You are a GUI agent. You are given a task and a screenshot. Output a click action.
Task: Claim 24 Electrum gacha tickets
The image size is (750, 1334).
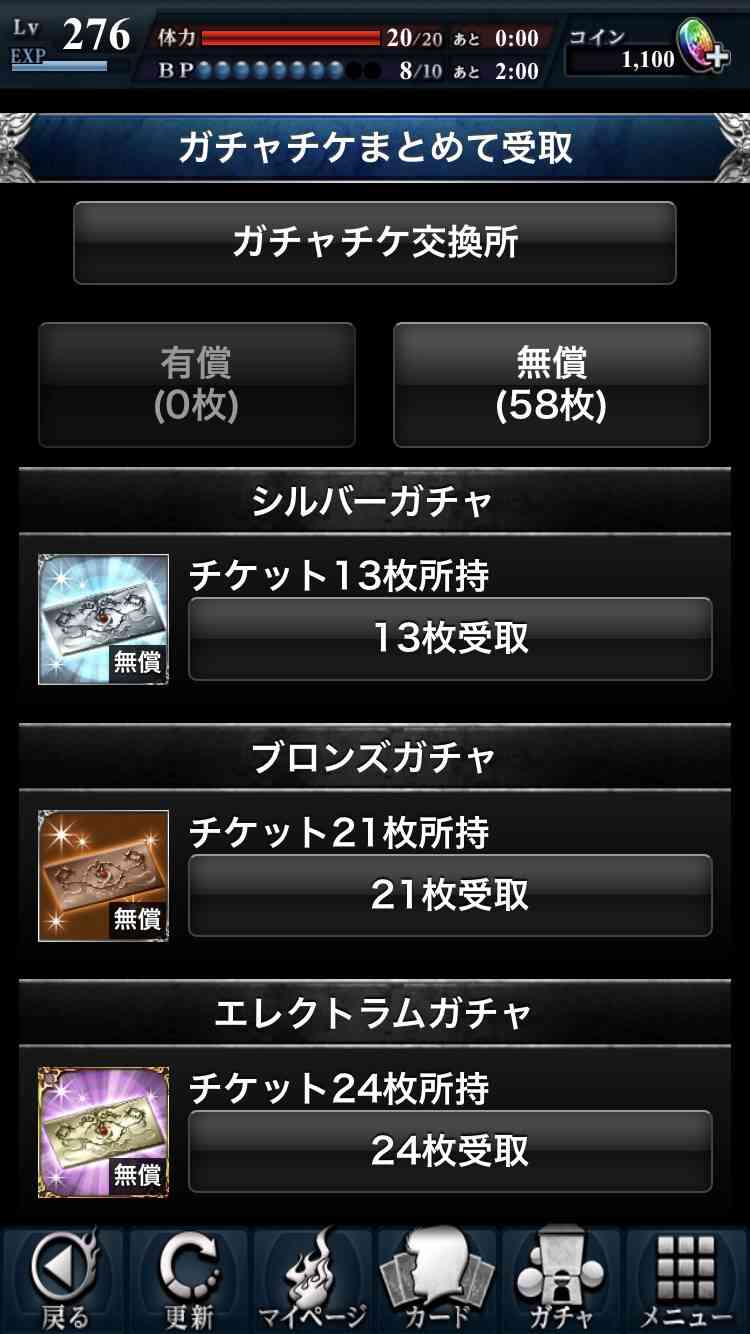tap(450, 1151)
